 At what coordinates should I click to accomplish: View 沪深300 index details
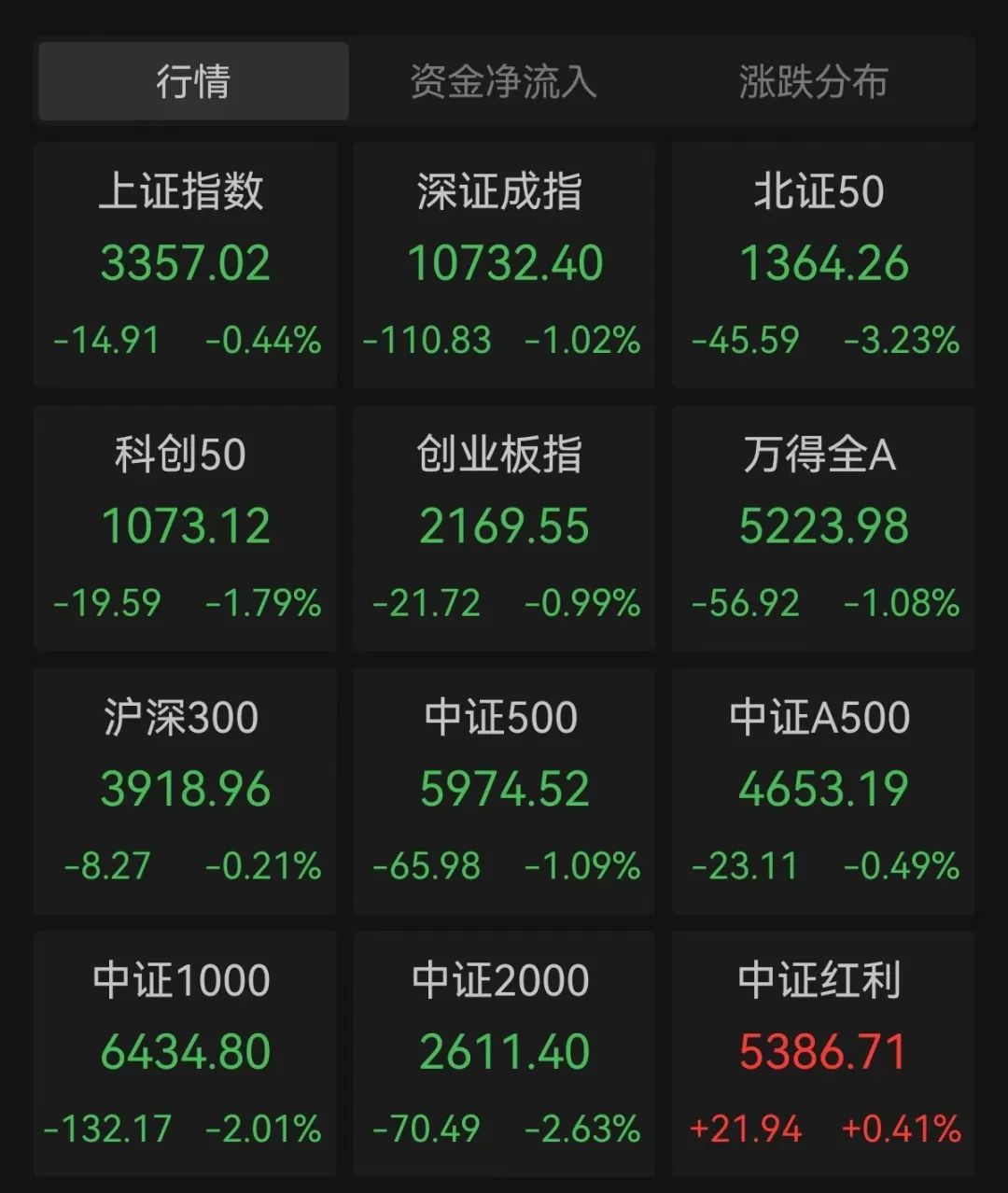pos(185,791)
